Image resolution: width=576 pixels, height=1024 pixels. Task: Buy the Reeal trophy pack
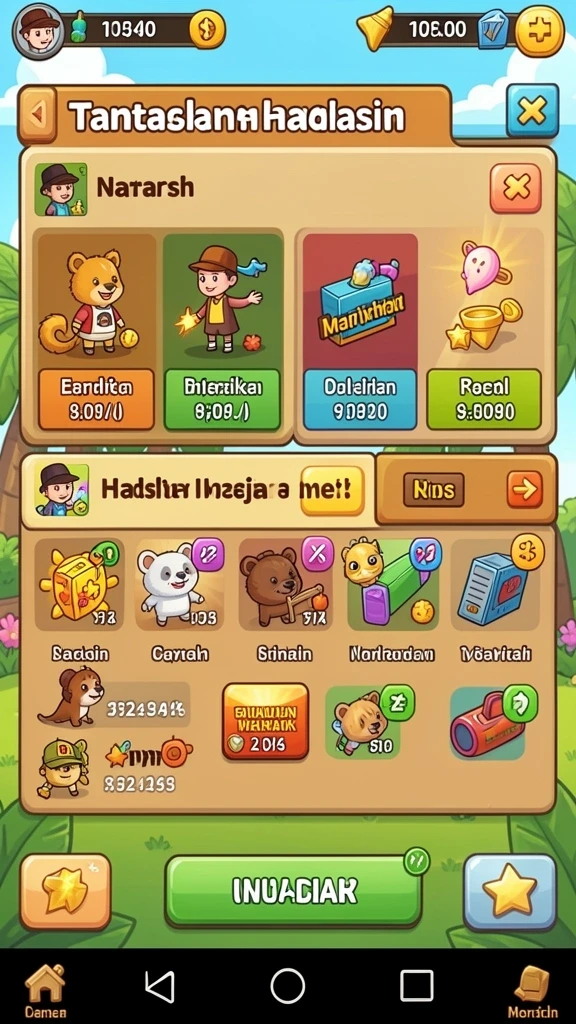point(484,398)
